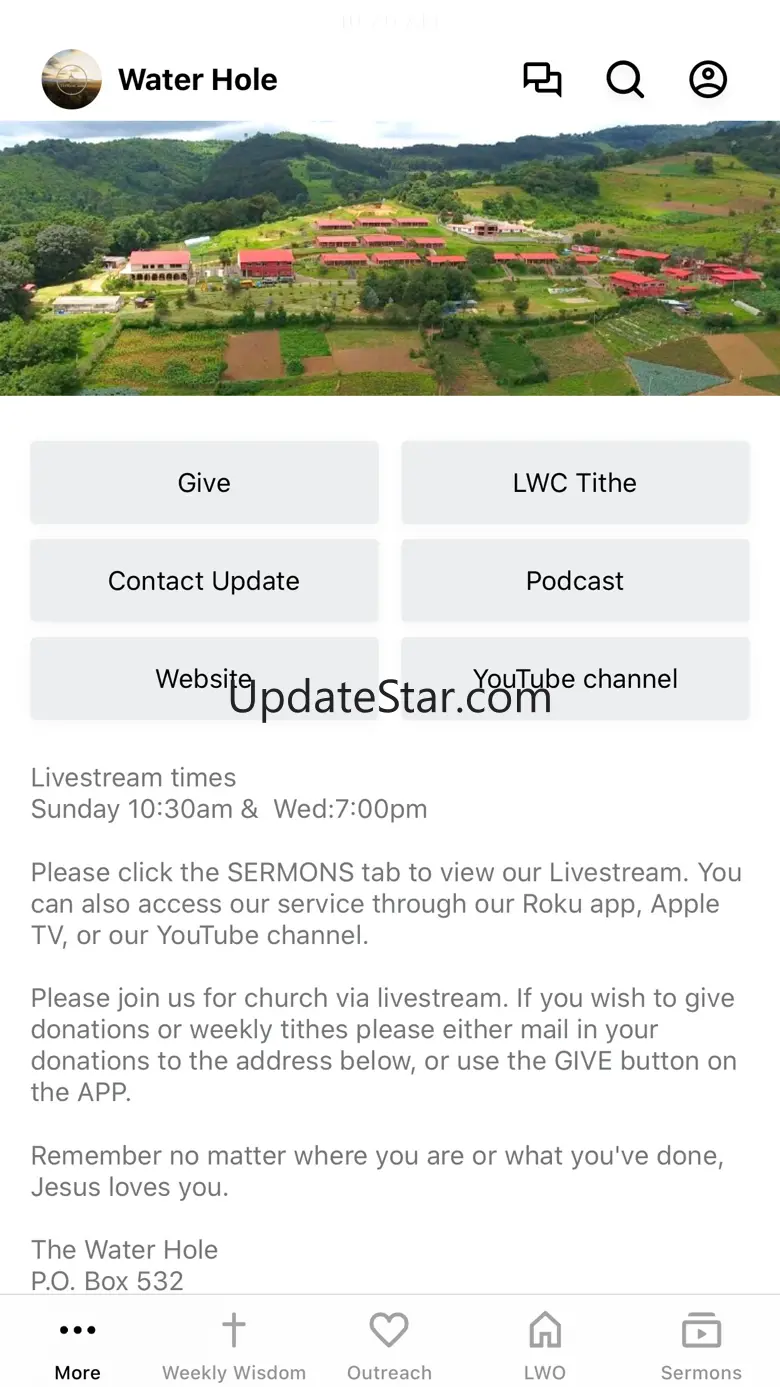Open the user profile icon

(708, 79)
